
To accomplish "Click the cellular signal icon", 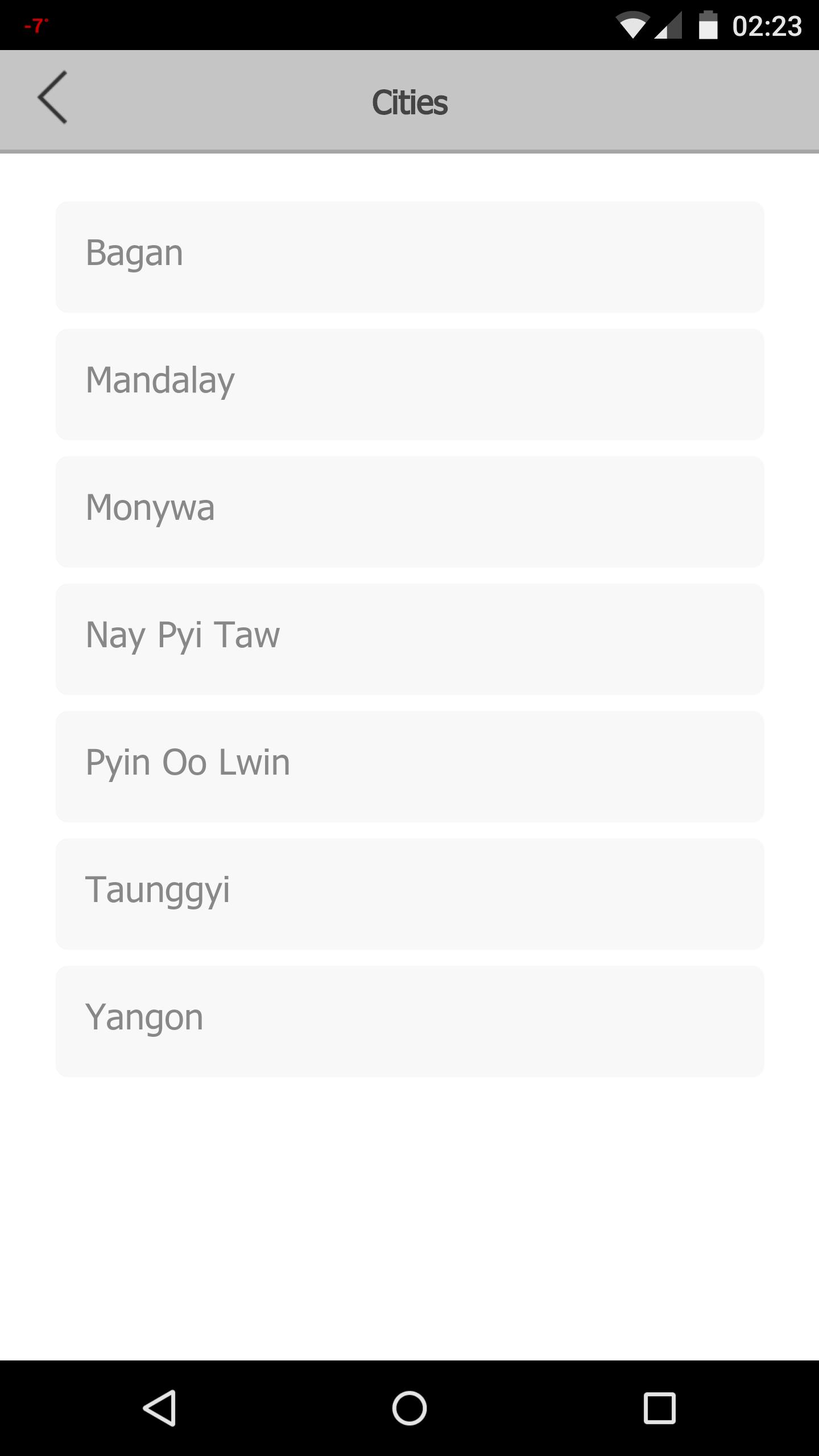I will (x=668, y=25).
